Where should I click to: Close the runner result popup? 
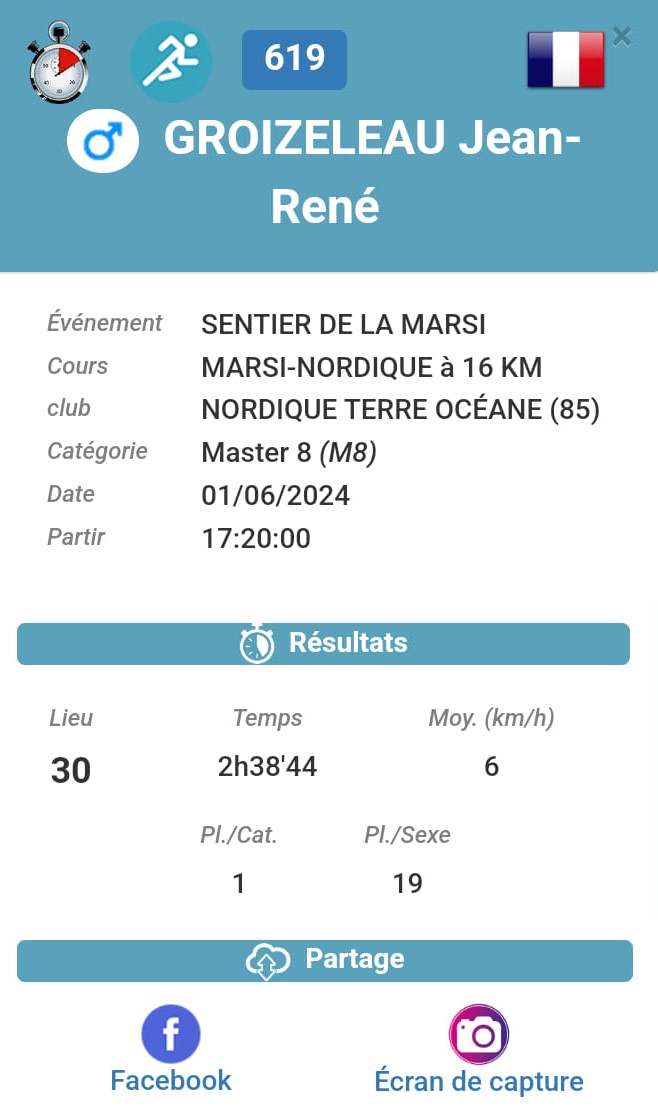coord(622,37)
